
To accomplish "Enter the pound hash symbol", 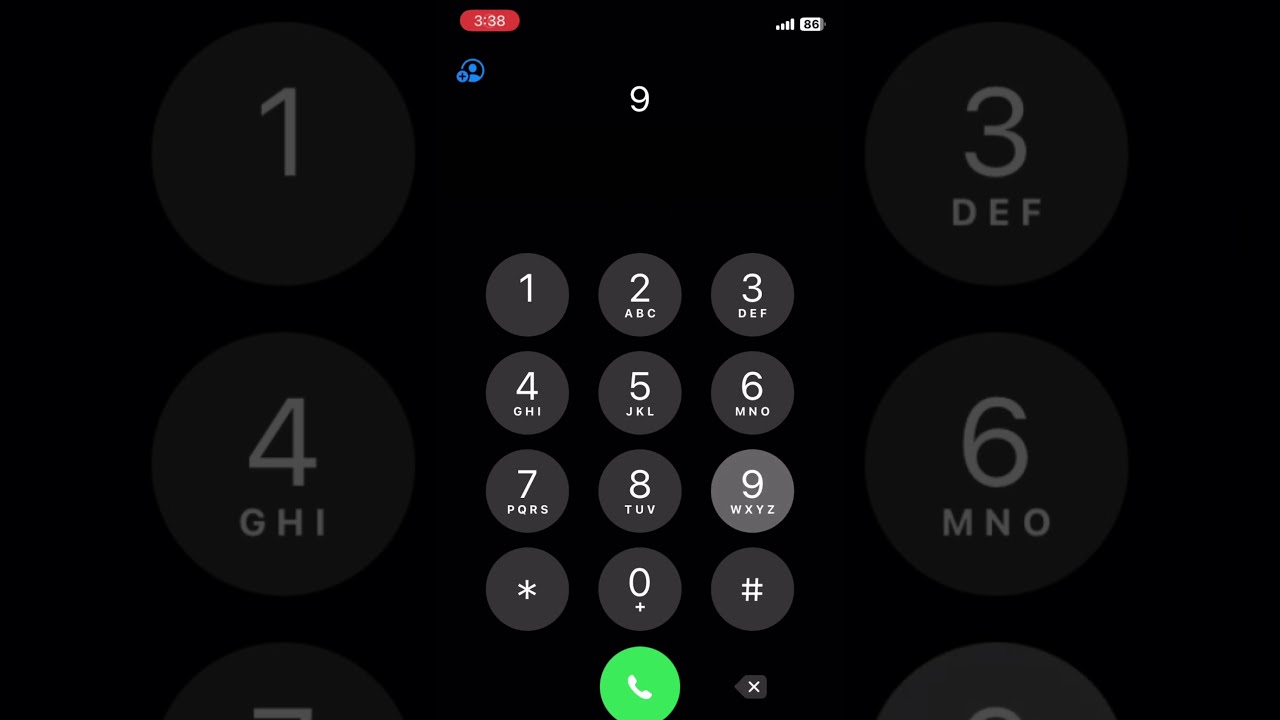I will point(752,589).
